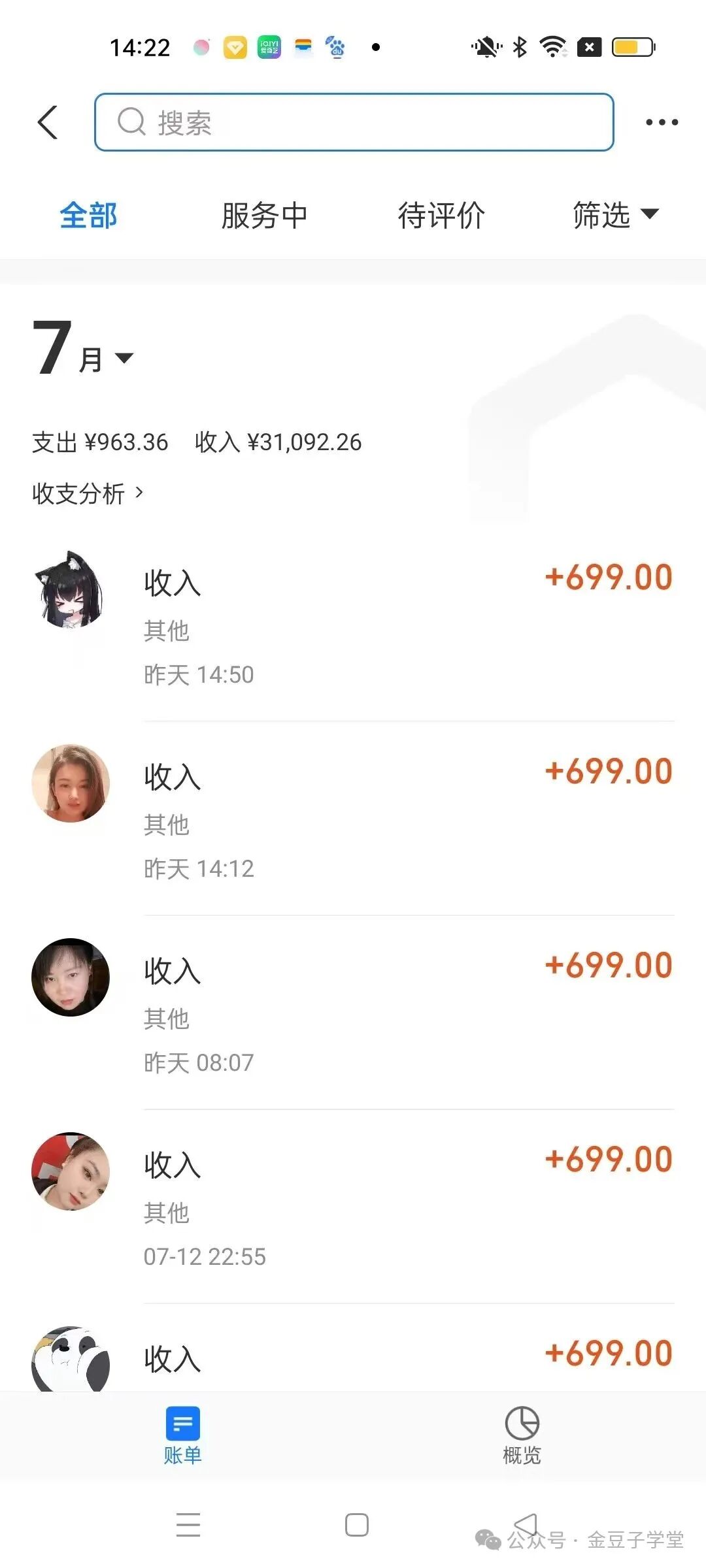Tap the back arrow to return
Image resolution: width=706 pixels, height=1568 pixels.
pos(46,122)
